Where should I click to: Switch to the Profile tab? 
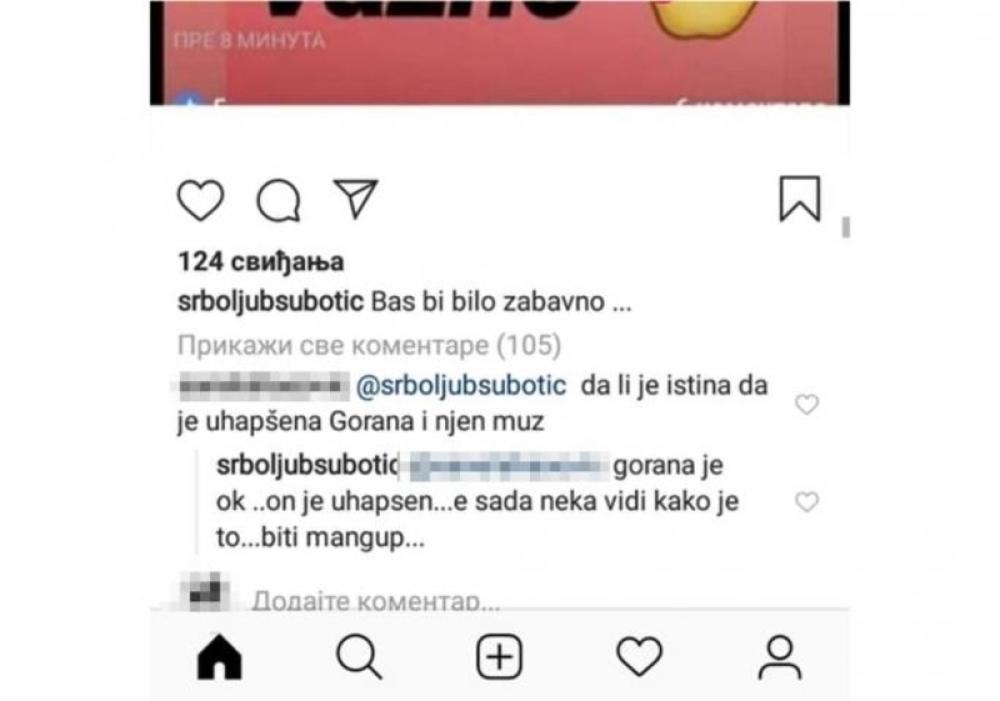point(779,657)
